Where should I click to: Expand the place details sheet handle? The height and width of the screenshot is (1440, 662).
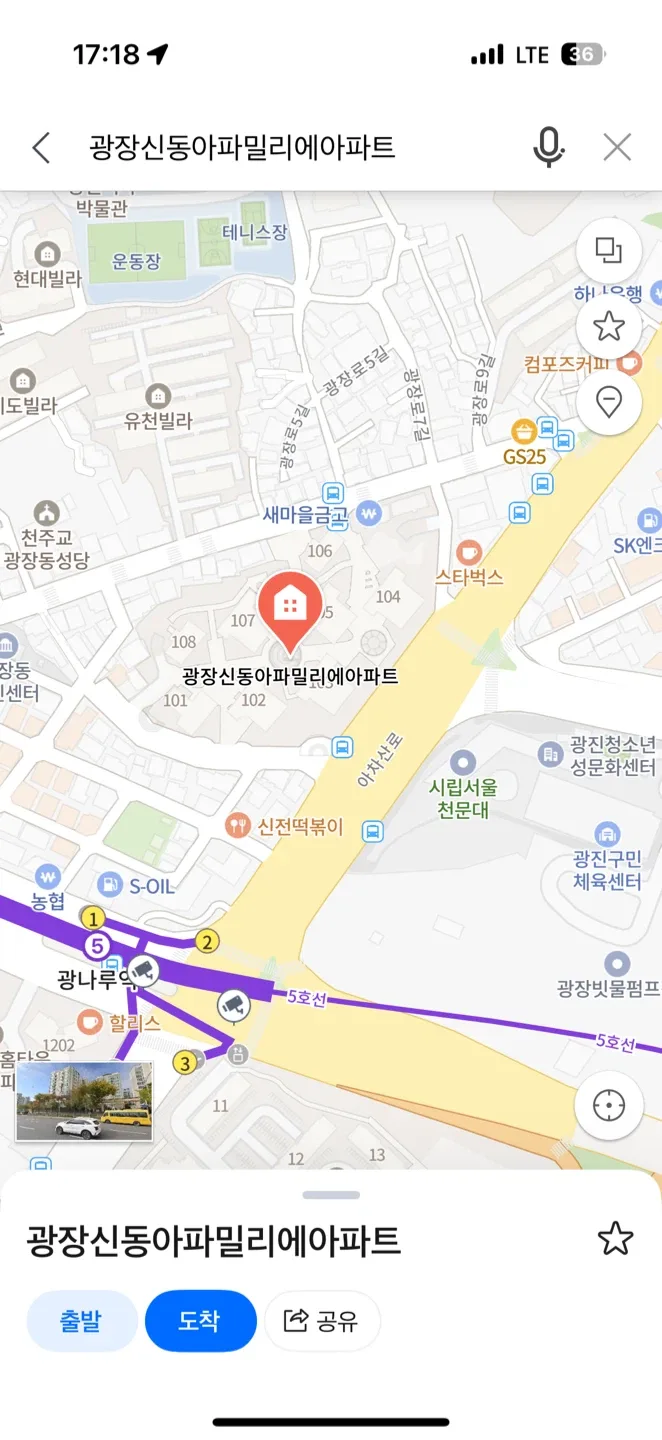pos(331,1195)
